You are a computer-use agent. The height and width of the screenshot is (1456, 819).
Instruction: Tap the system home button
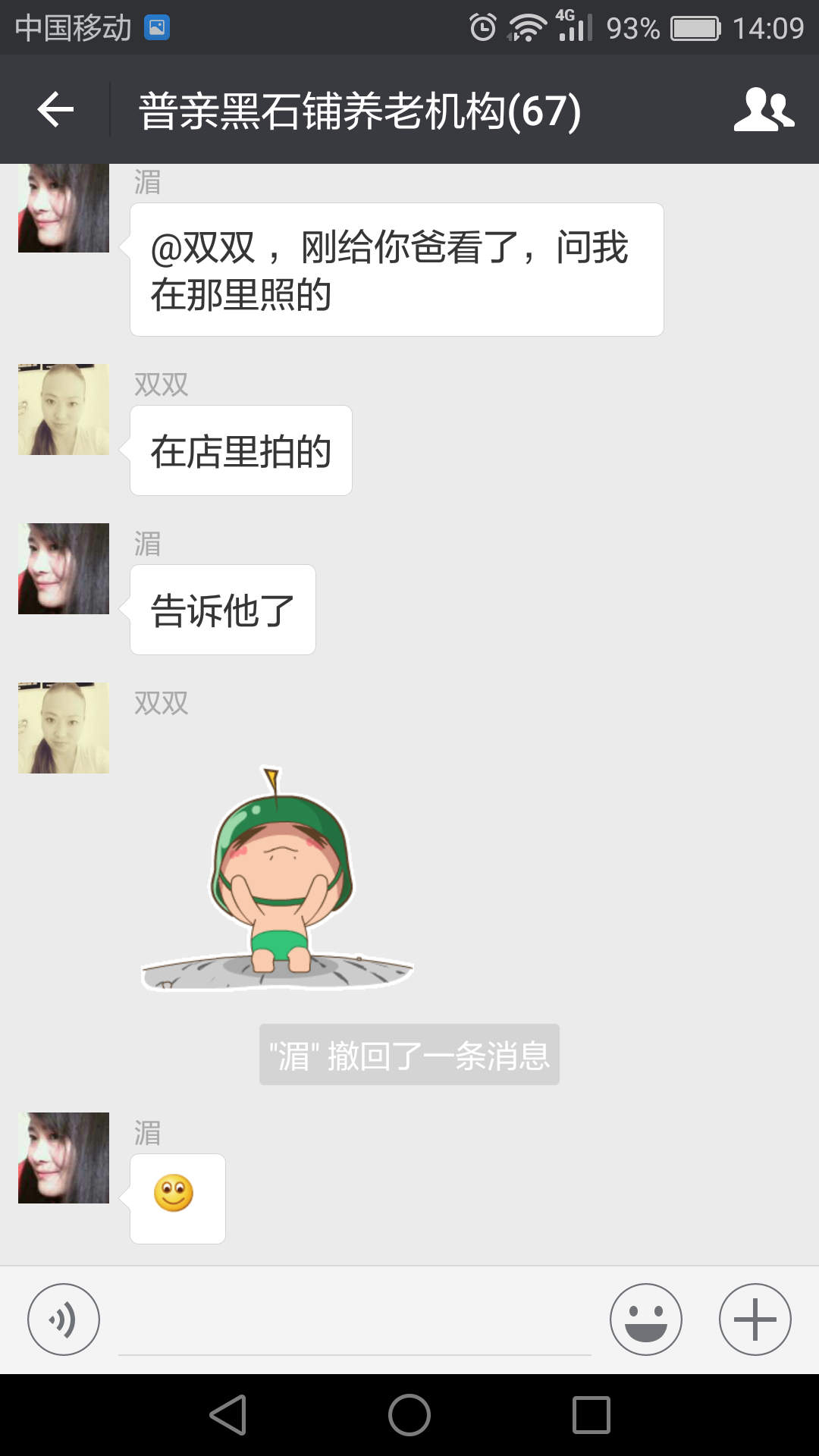pos(409,1415)
